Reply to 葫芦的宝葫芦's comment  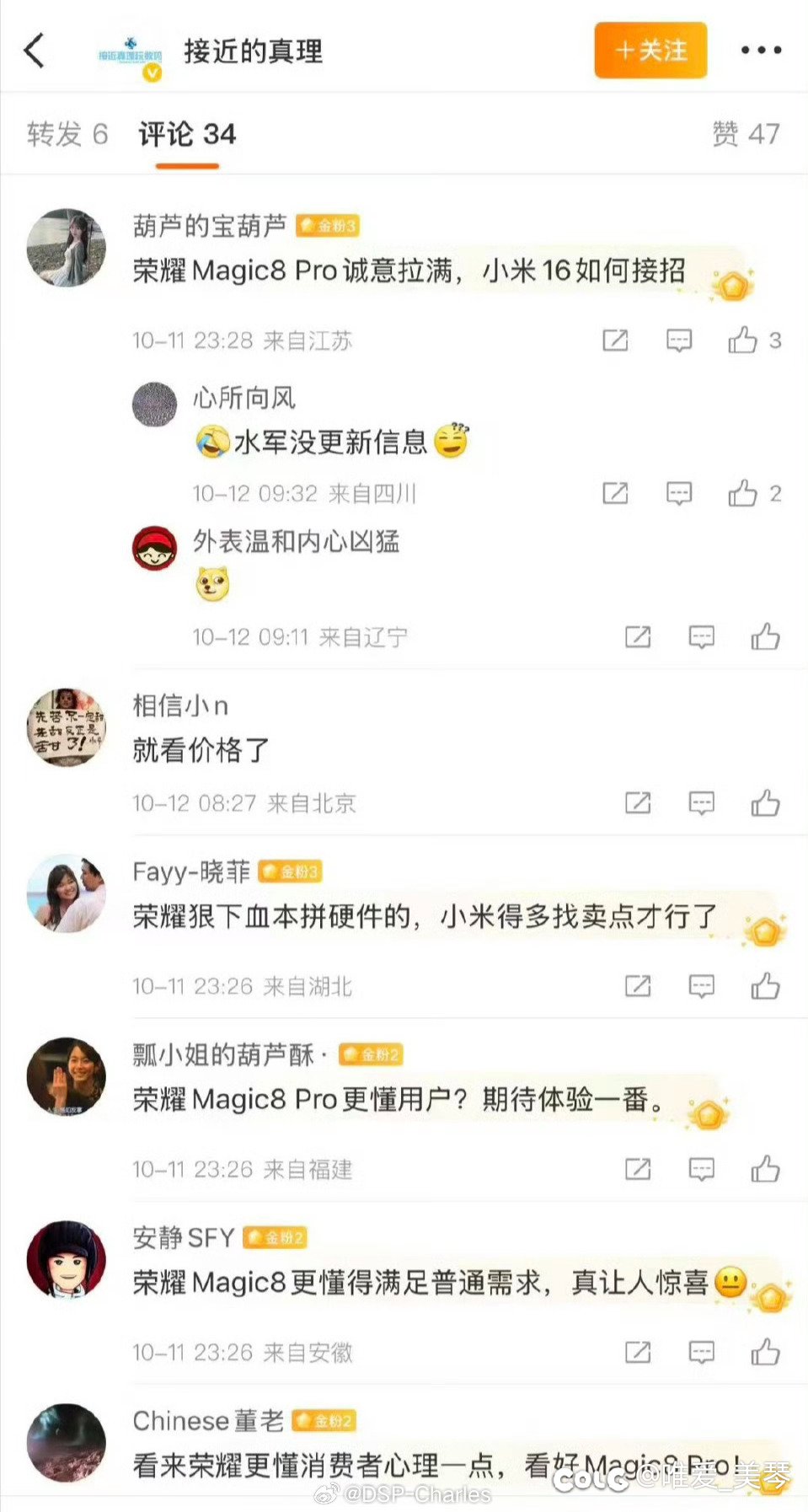pos(679,340)
